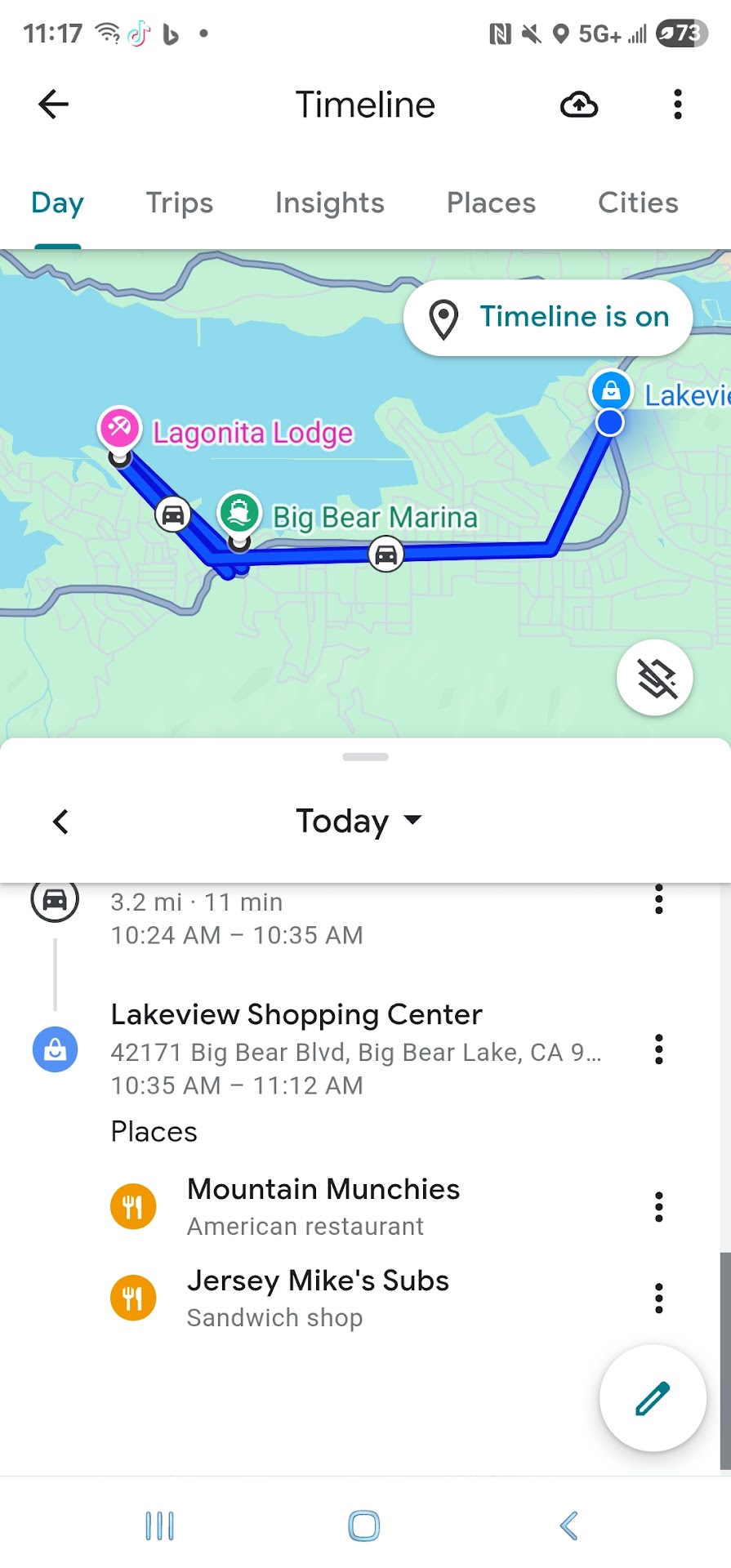This screenshot has width=731, height=1568.
Task: Go to the previous day
Action: (60, 822)
